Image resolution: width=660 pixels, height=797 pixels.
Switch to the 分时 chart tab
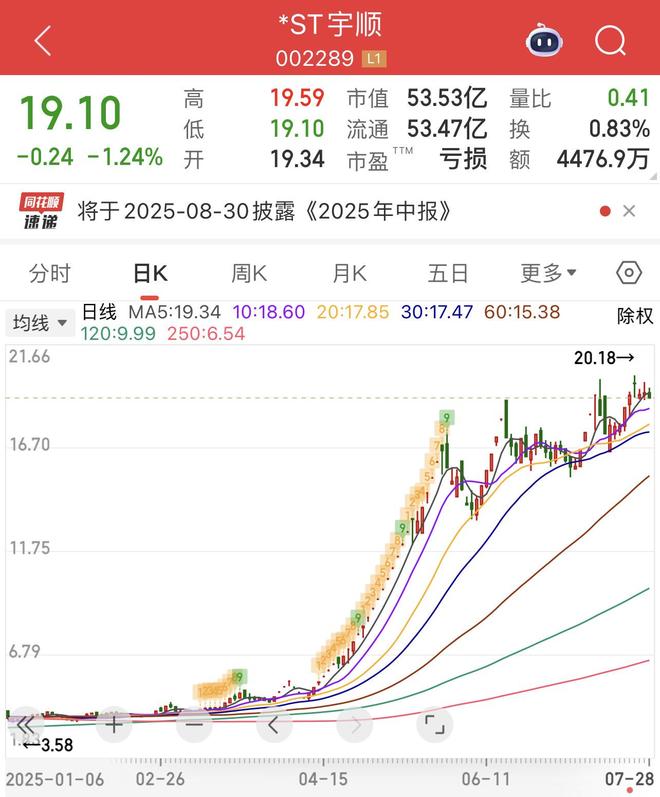50,273
